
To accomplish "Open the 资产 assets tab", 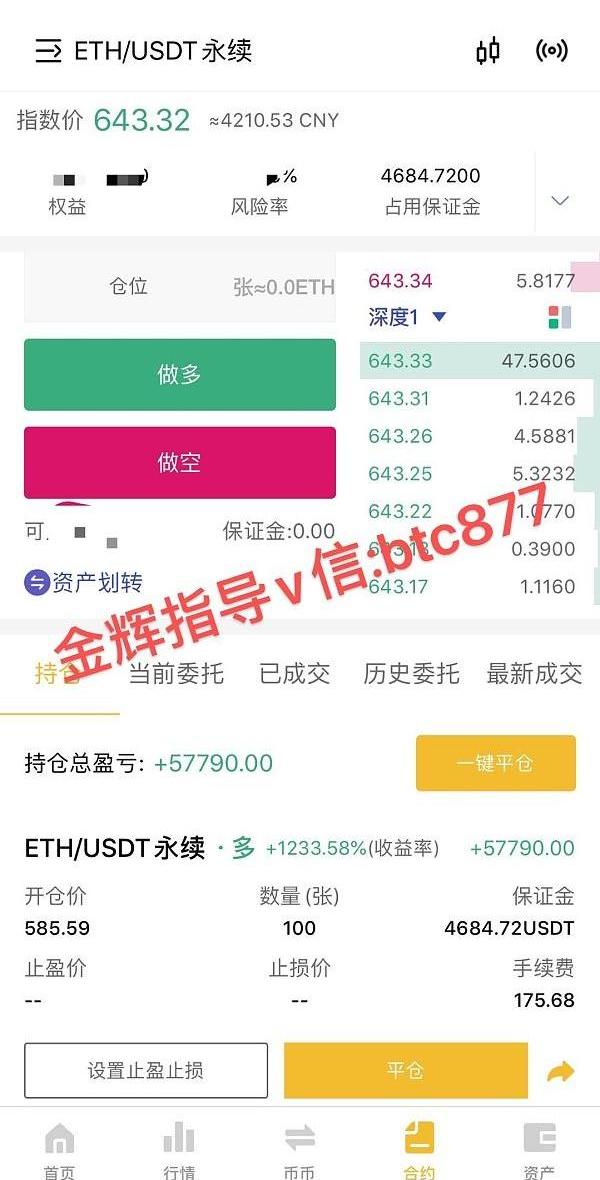I will [x=539, y=1150].
